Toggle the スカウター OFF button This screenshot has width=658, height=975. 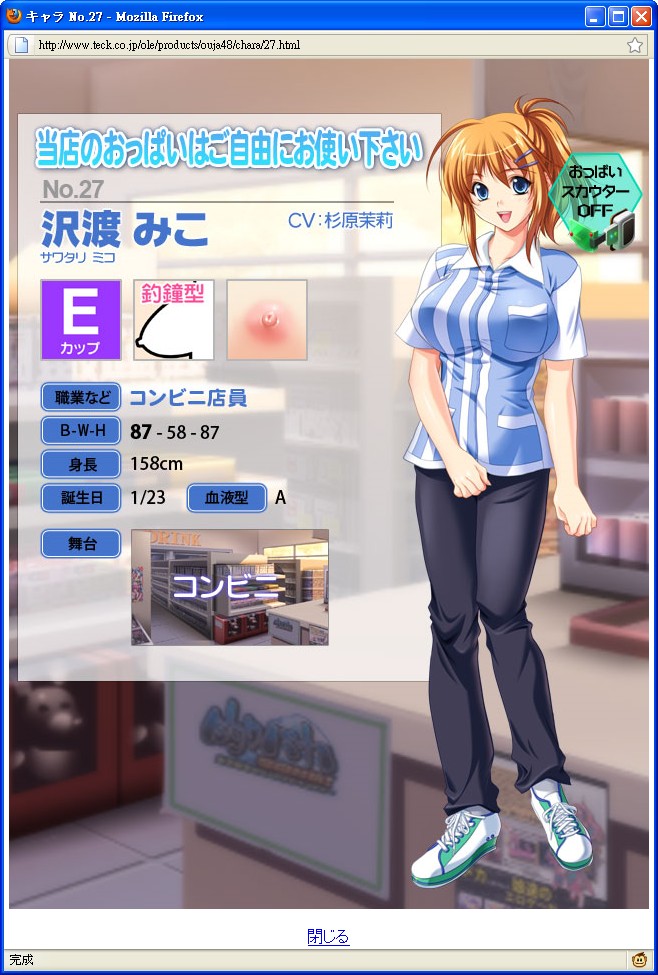coord(596,200)
